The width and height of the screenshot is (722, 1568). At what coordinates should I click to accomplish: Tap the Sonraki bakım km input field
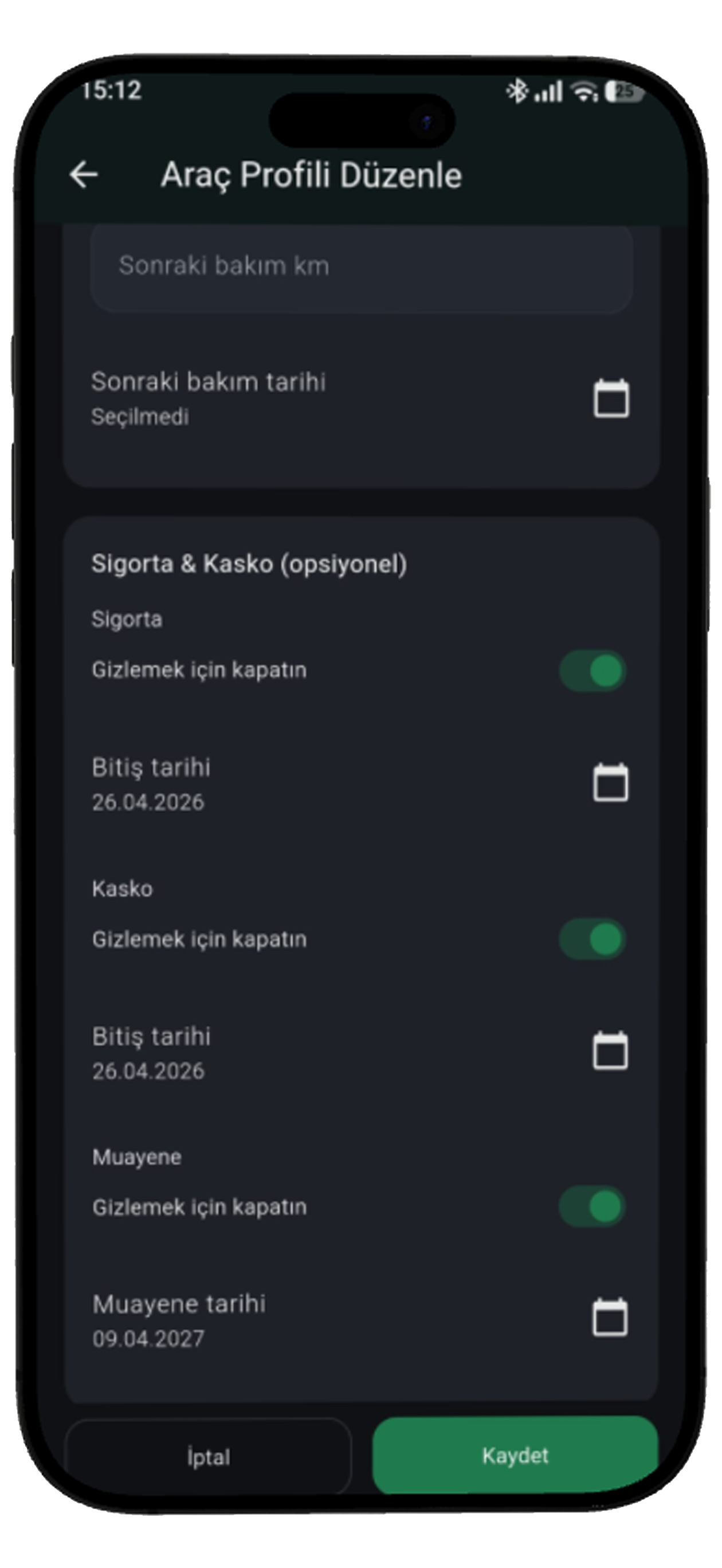coord(362,266)
